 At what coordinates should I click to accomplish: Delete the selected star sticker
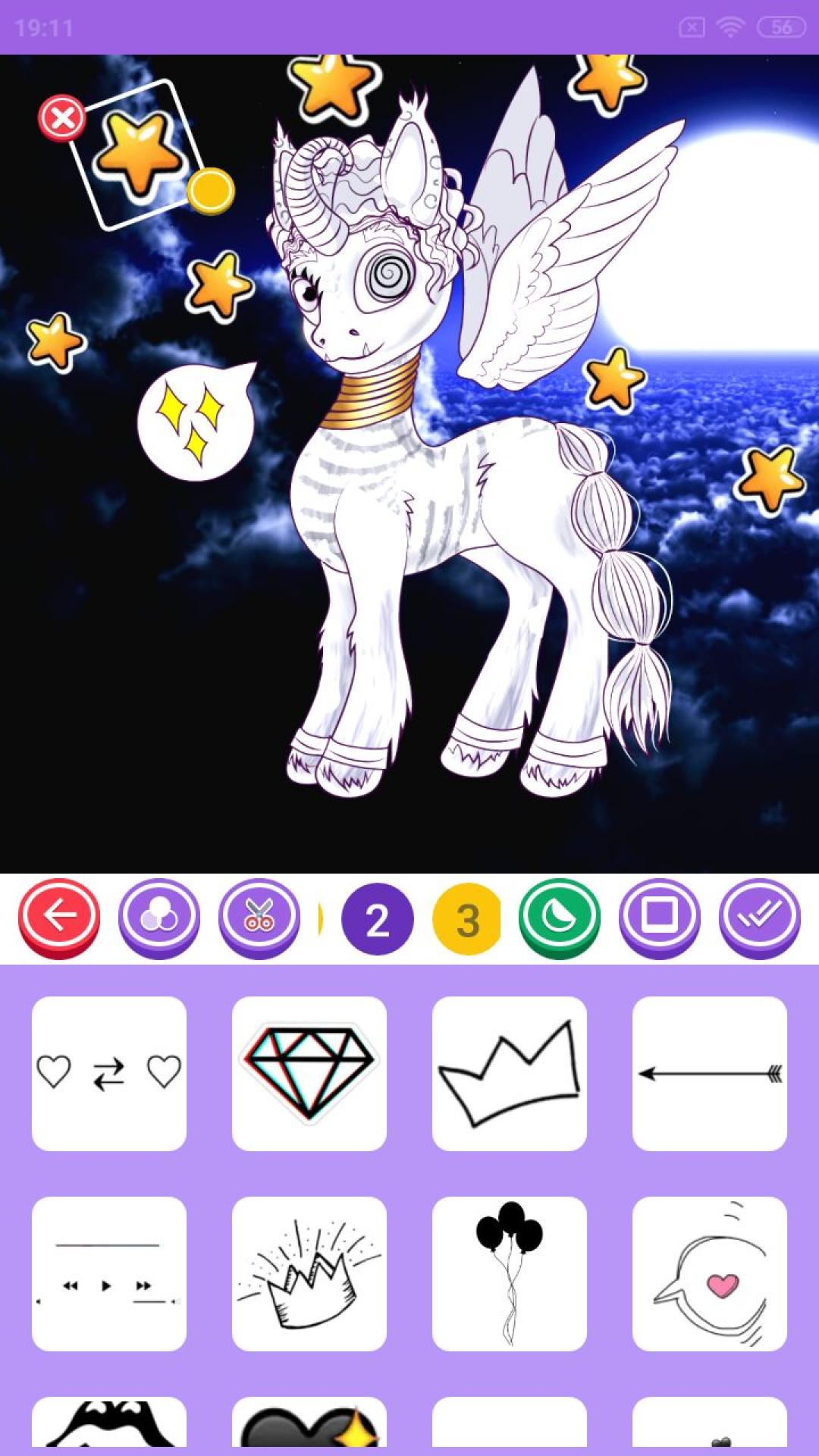pyautogui.click(x=62, y=118)
